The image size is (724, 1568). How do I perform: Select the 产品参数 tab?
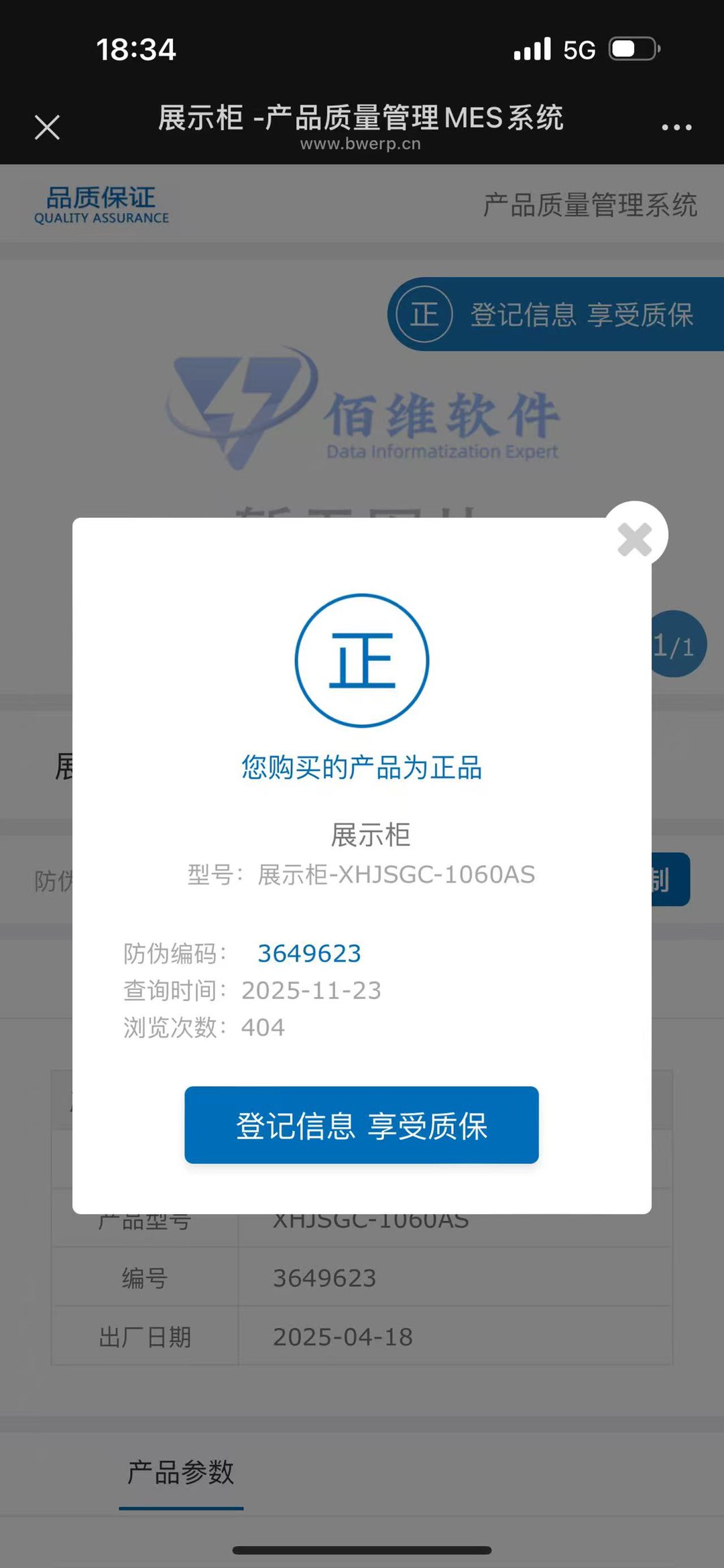(181, 1473)
